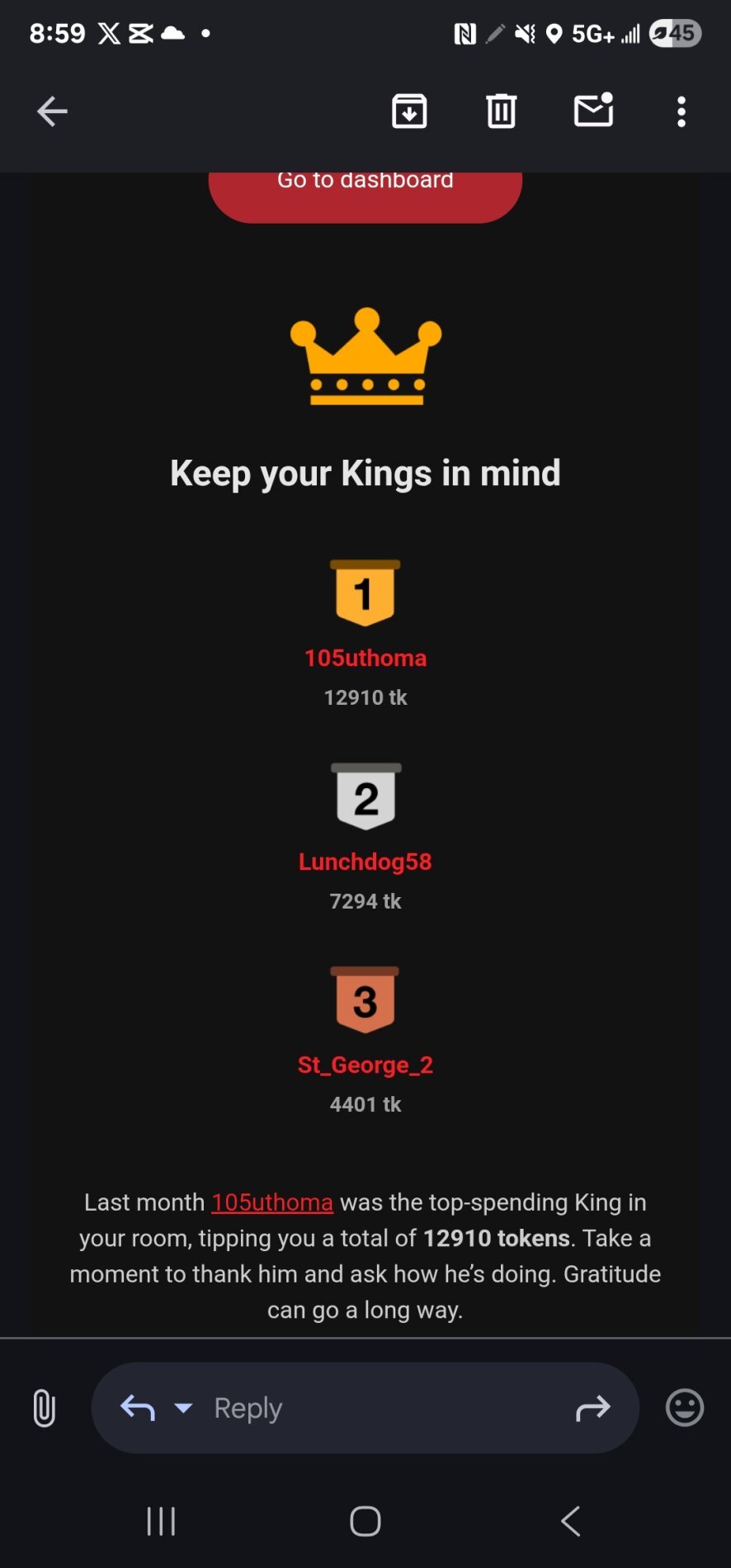Archive this email
Viewport: 731px width, 1568px height.
[409, 111]
